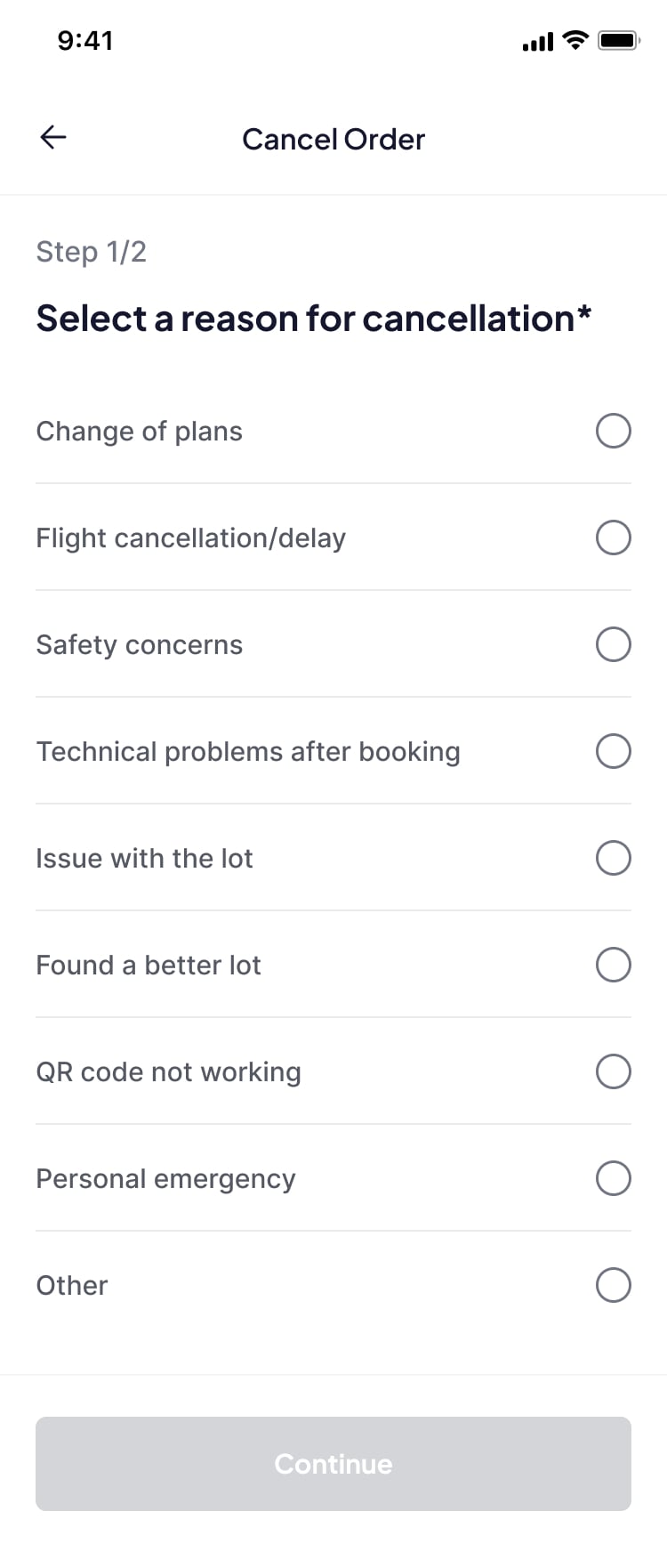Screen dimensions: 667x1568
Task: Tap the back arrow to exit cancellation
Action: 52,137
